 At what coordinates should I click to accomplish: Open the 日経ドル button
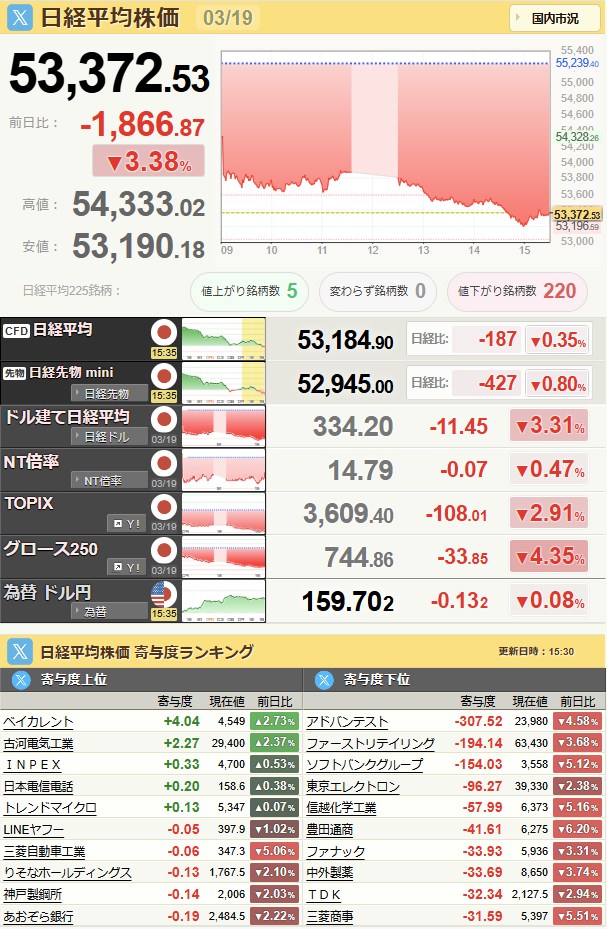click(108, 436)
